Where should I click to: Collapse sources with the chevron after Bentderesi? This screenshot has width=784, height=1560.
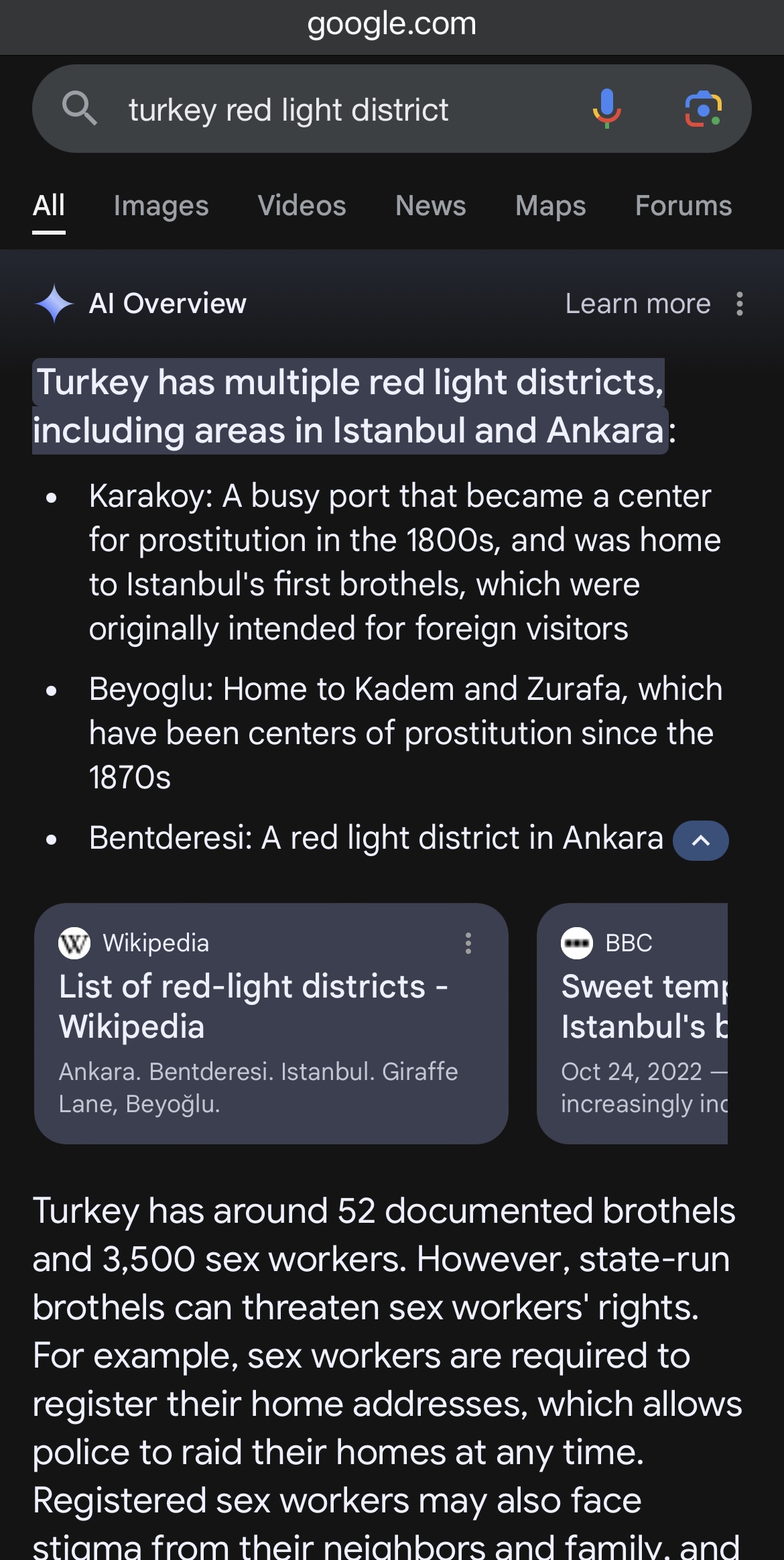700,840
